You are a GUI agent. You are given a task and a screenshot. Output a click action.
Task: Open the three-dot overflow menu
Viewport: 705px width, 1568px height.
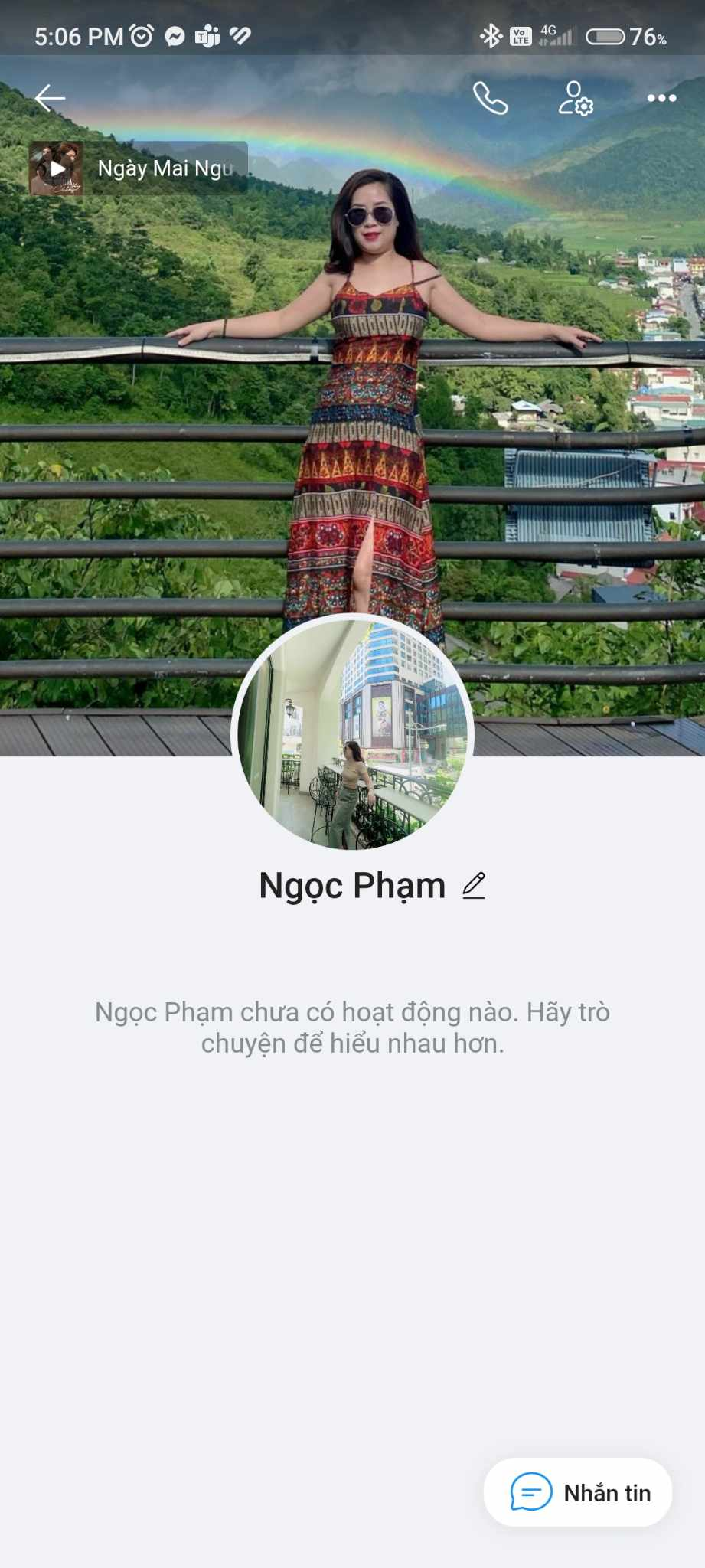[x=661, y=98]
